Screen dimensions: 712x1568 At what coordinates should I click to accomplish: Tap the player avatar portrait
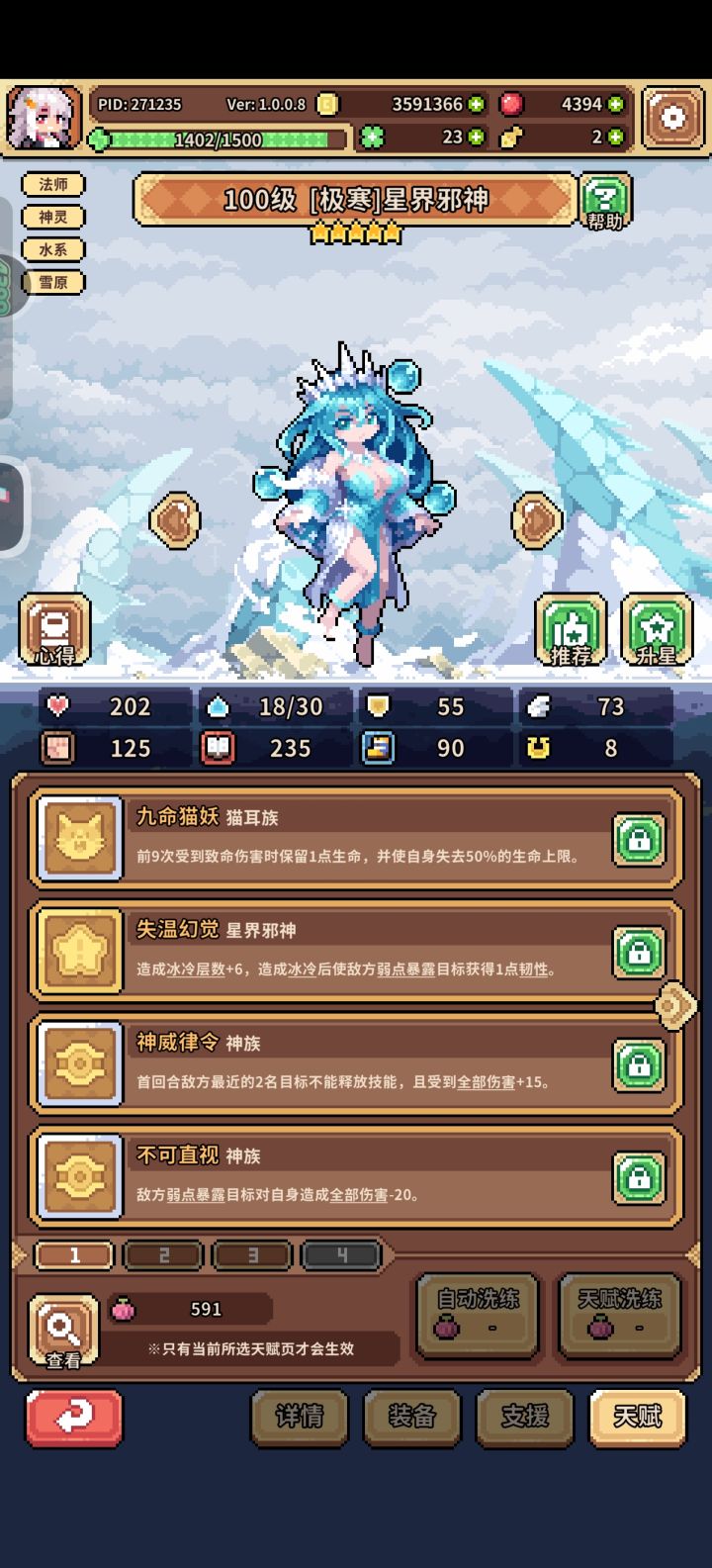tap(44, 116)
